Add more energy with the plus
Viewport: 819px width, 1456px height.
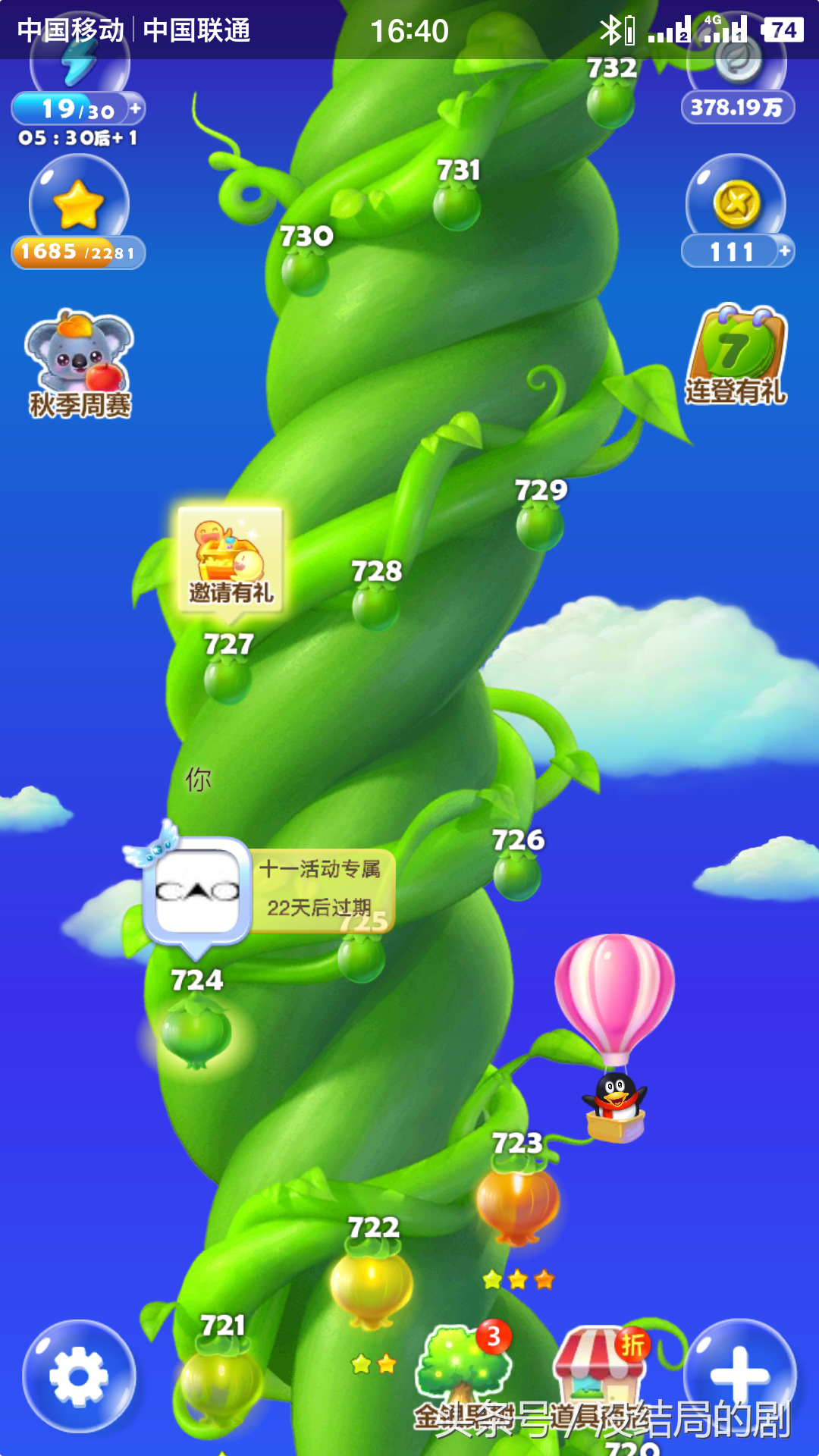136,108
